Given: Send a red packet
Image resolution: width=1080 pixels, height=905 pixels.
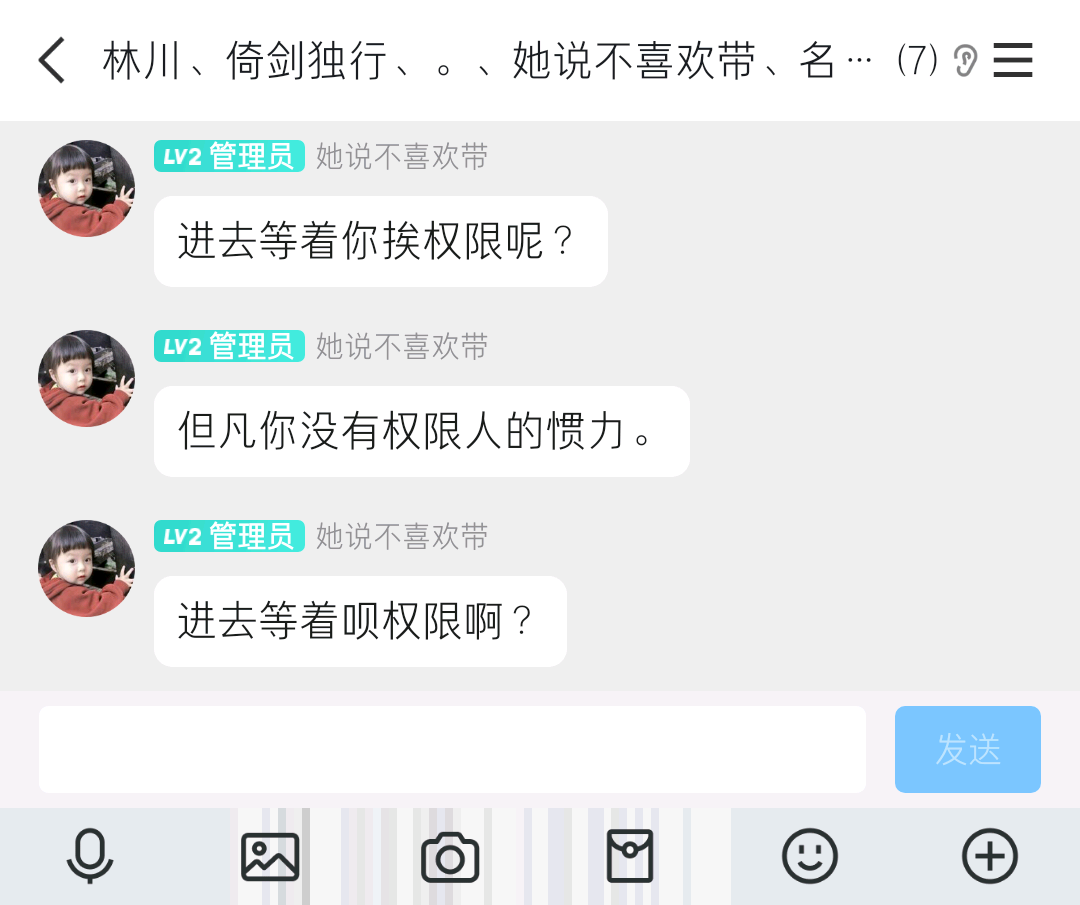Looking at the screenshot, I should pos(630,856).
